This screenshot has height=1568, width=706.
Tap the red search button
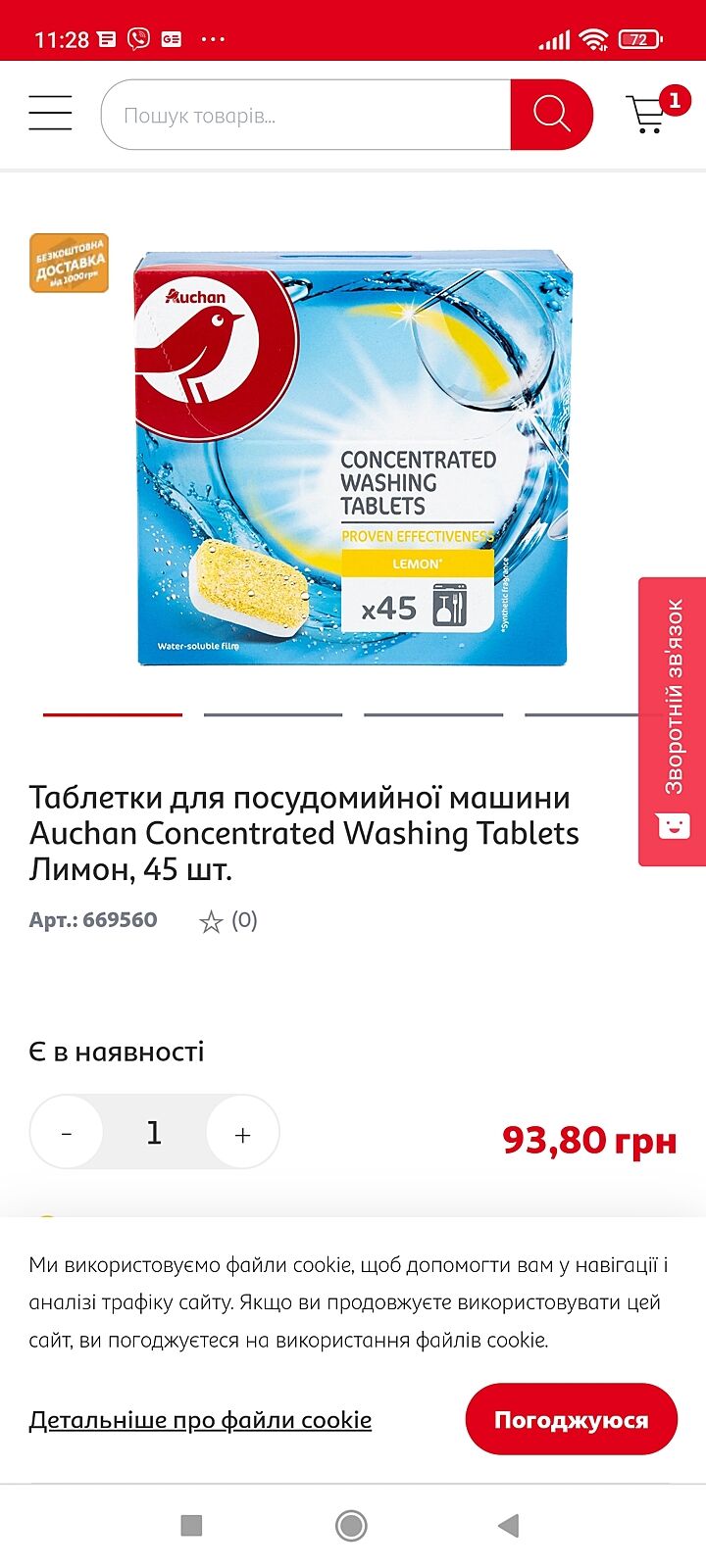pos(551,115)
